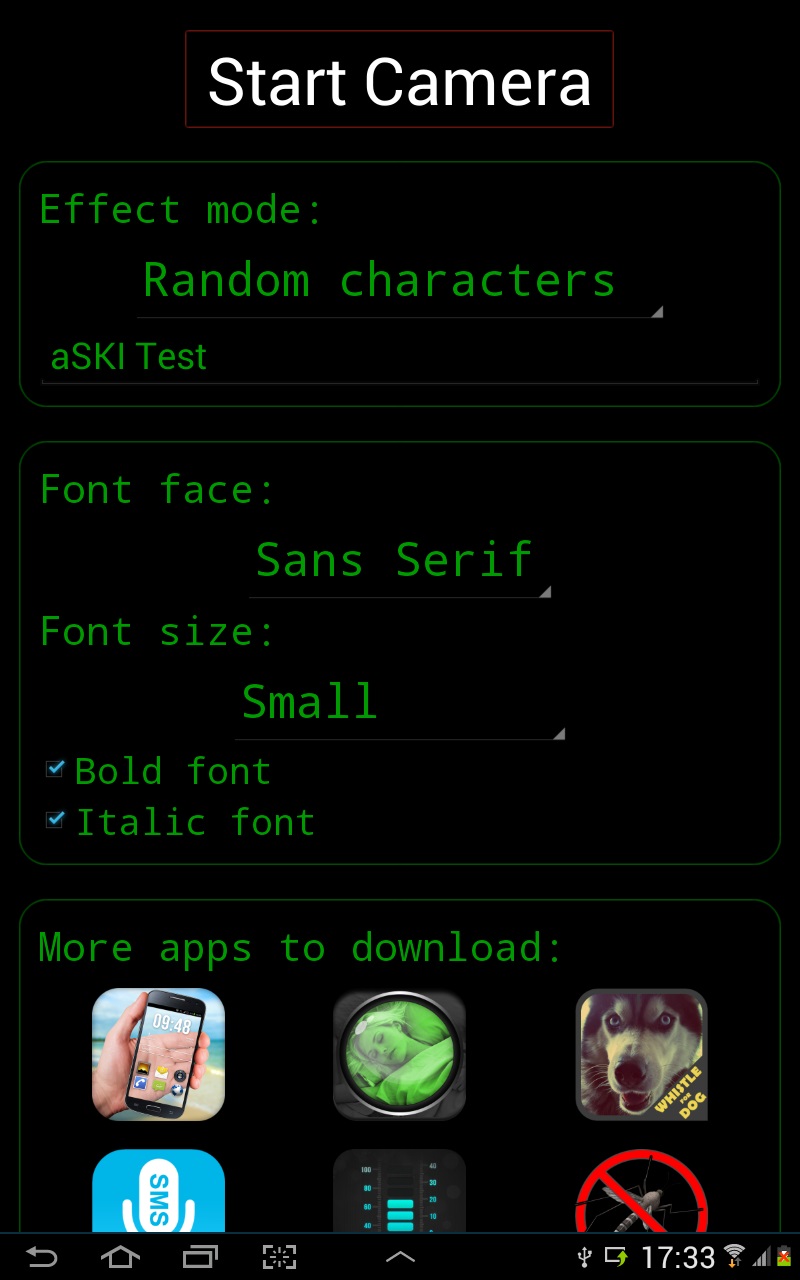The height and width of the screenshot is (1280, 800).
Task: Take a screenshot from the navigation bar
Action: [x=280, y=1256]
